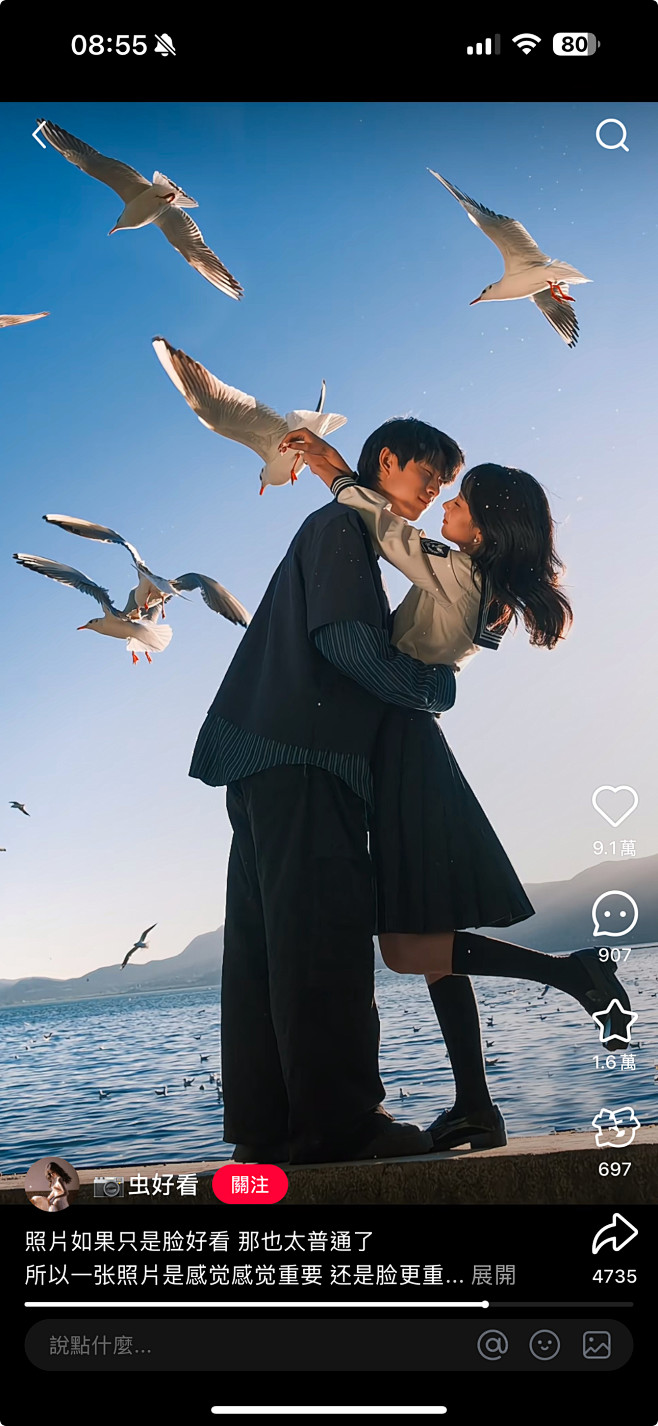Go back using the top-left arrow

point(39,134)
